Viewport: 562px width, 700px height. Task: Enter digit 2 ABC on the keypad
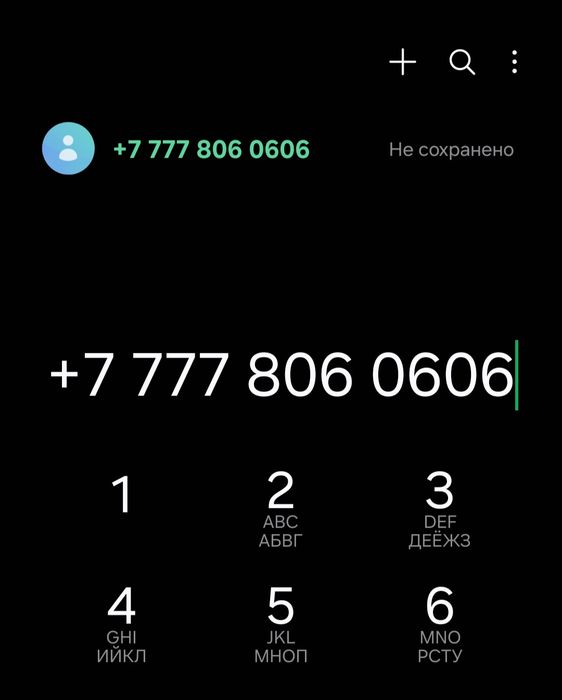280,509
